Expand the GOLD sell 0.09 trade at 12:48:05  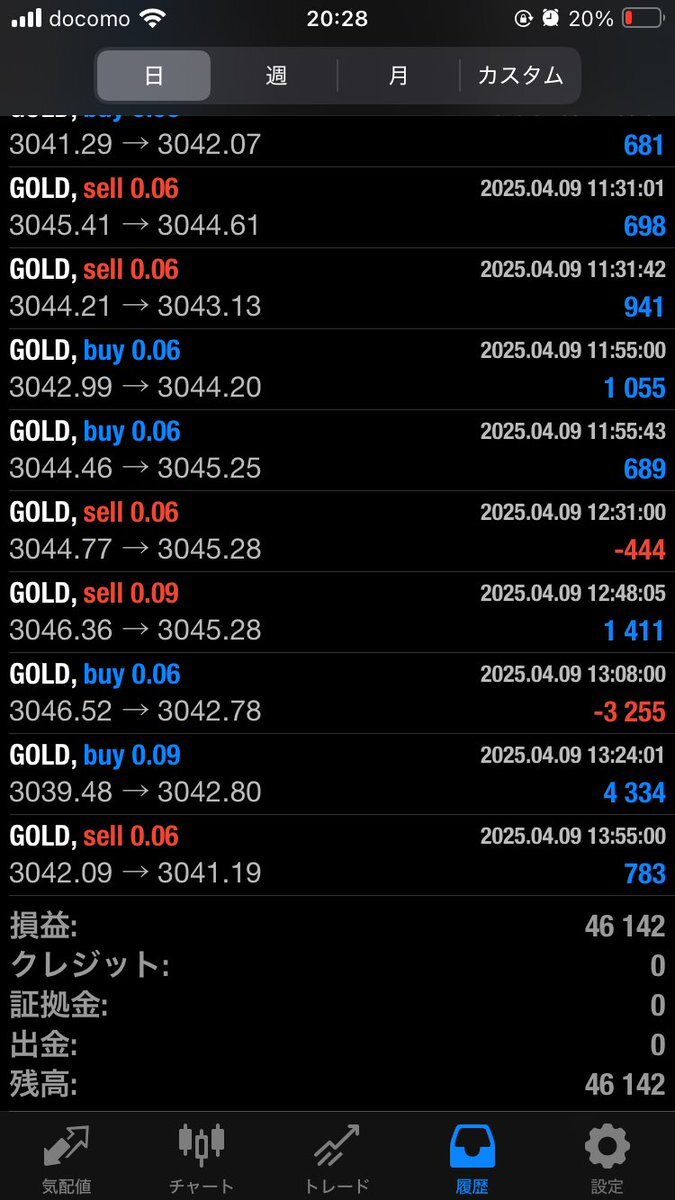[337, 612]
